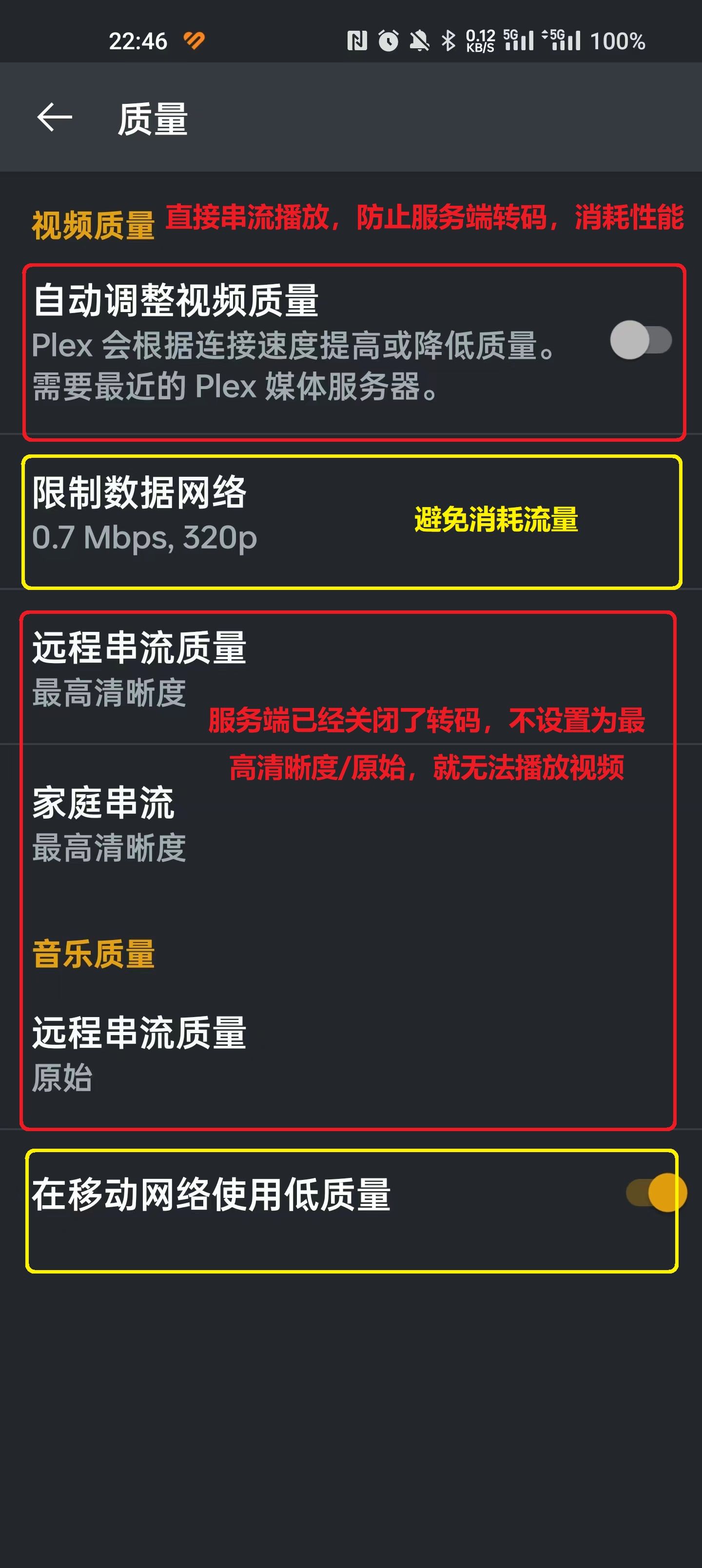Open video 远程串流质量 set to 最高清晰度

click(139, 668)
